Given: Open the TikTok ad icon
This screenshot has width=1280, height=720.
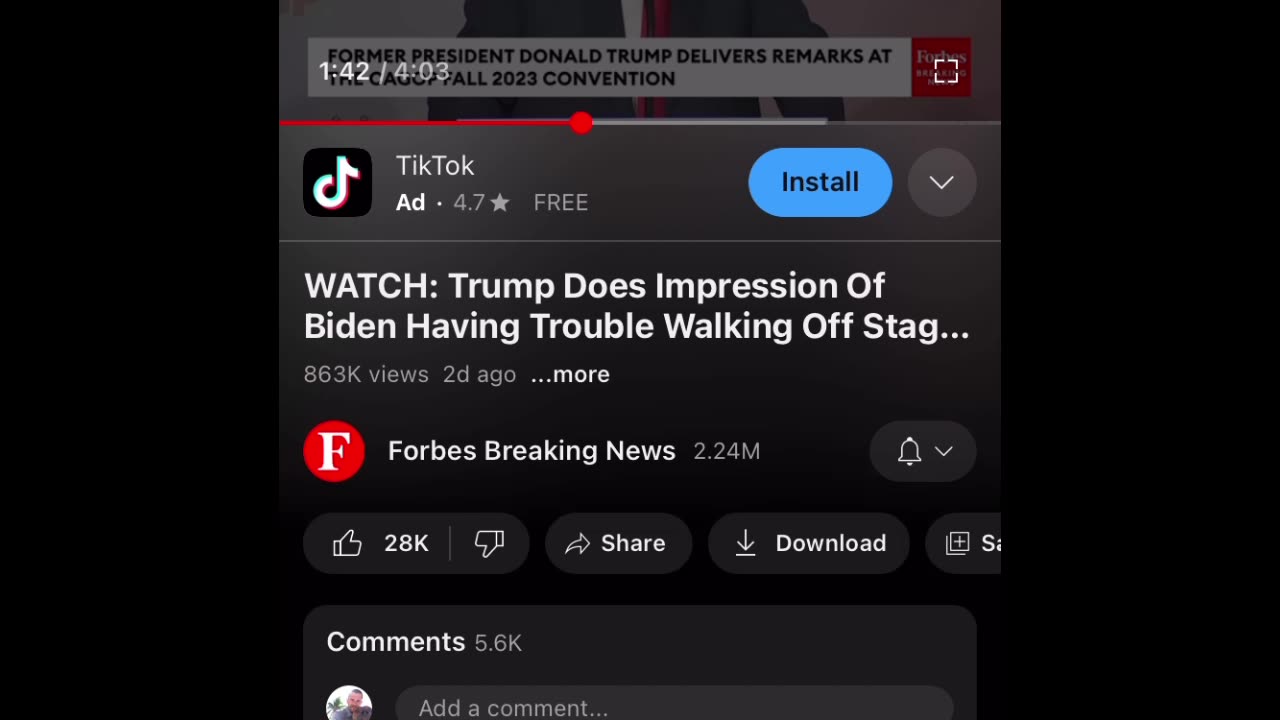Looking at the screenshot, I should click(338, 182).
